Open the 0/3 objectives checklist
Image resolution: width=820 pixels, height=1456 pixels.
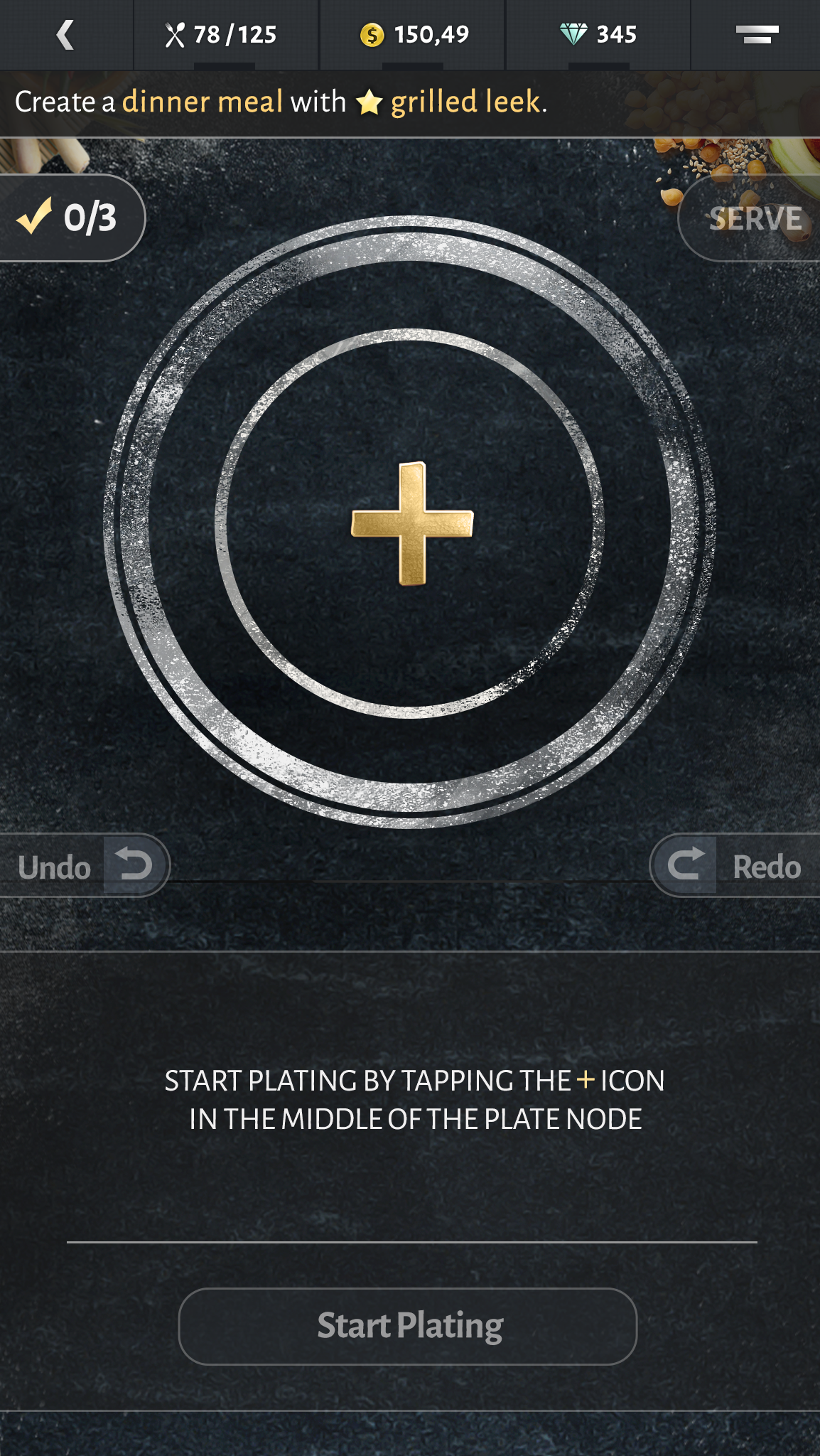70,218
